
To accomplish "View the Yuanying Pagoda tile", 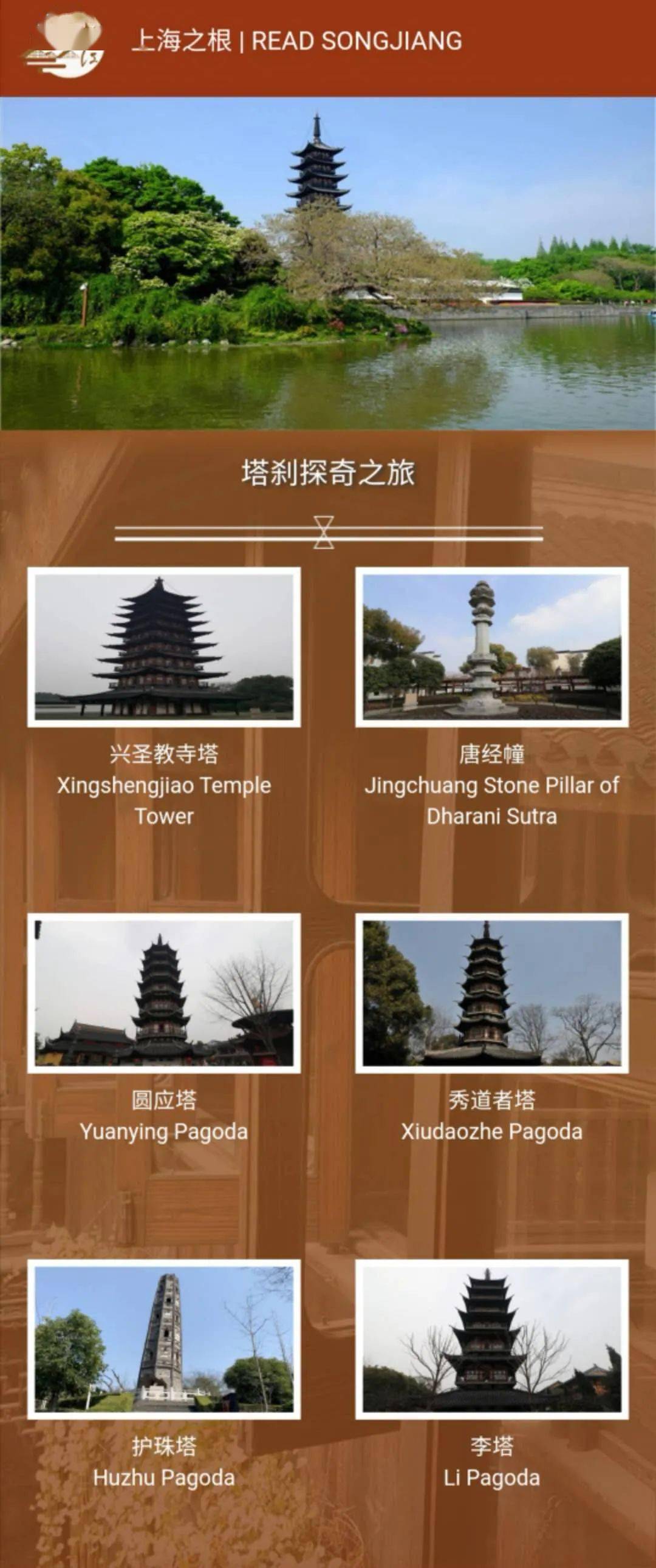I will pos(164,993).
